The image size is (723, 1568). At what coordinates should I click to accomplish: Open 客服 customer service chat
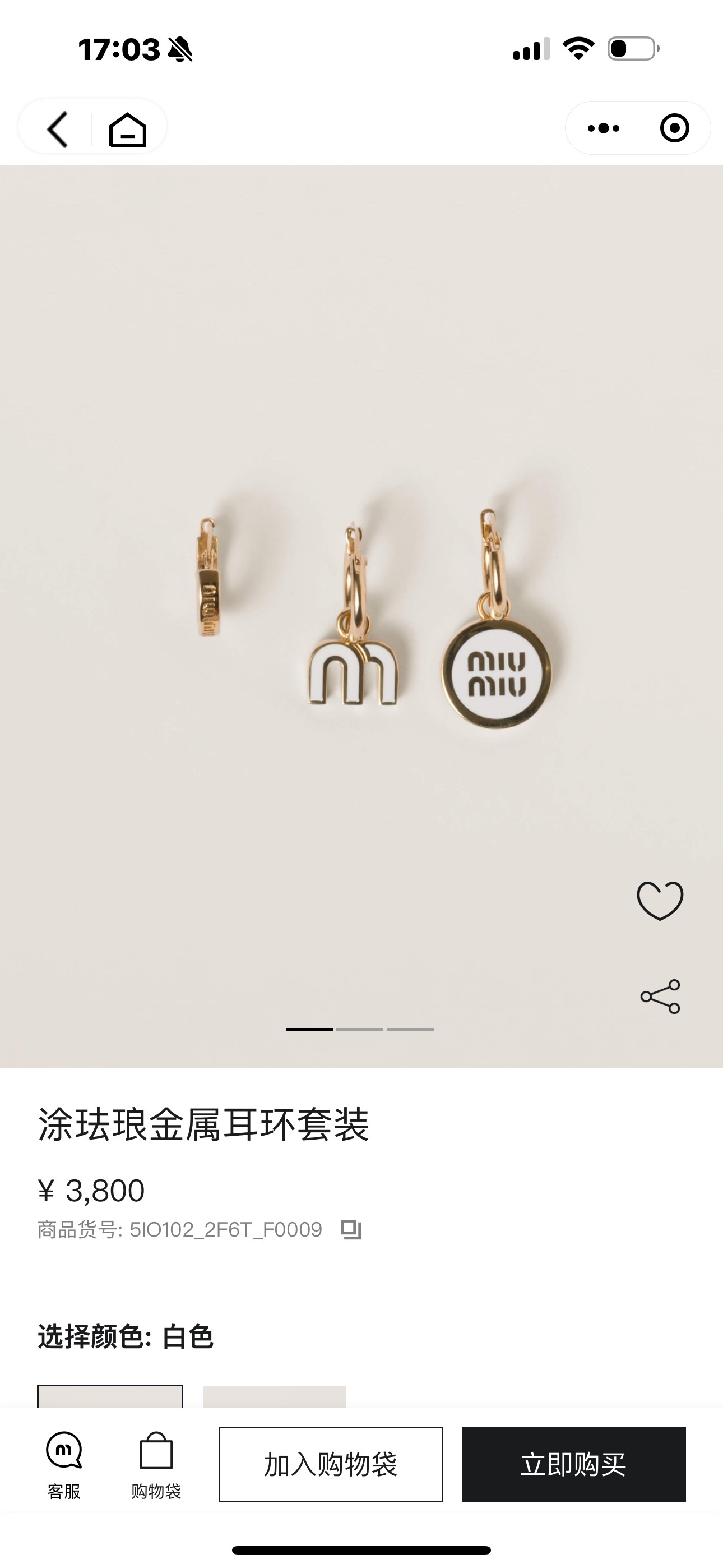point(64,1464)
